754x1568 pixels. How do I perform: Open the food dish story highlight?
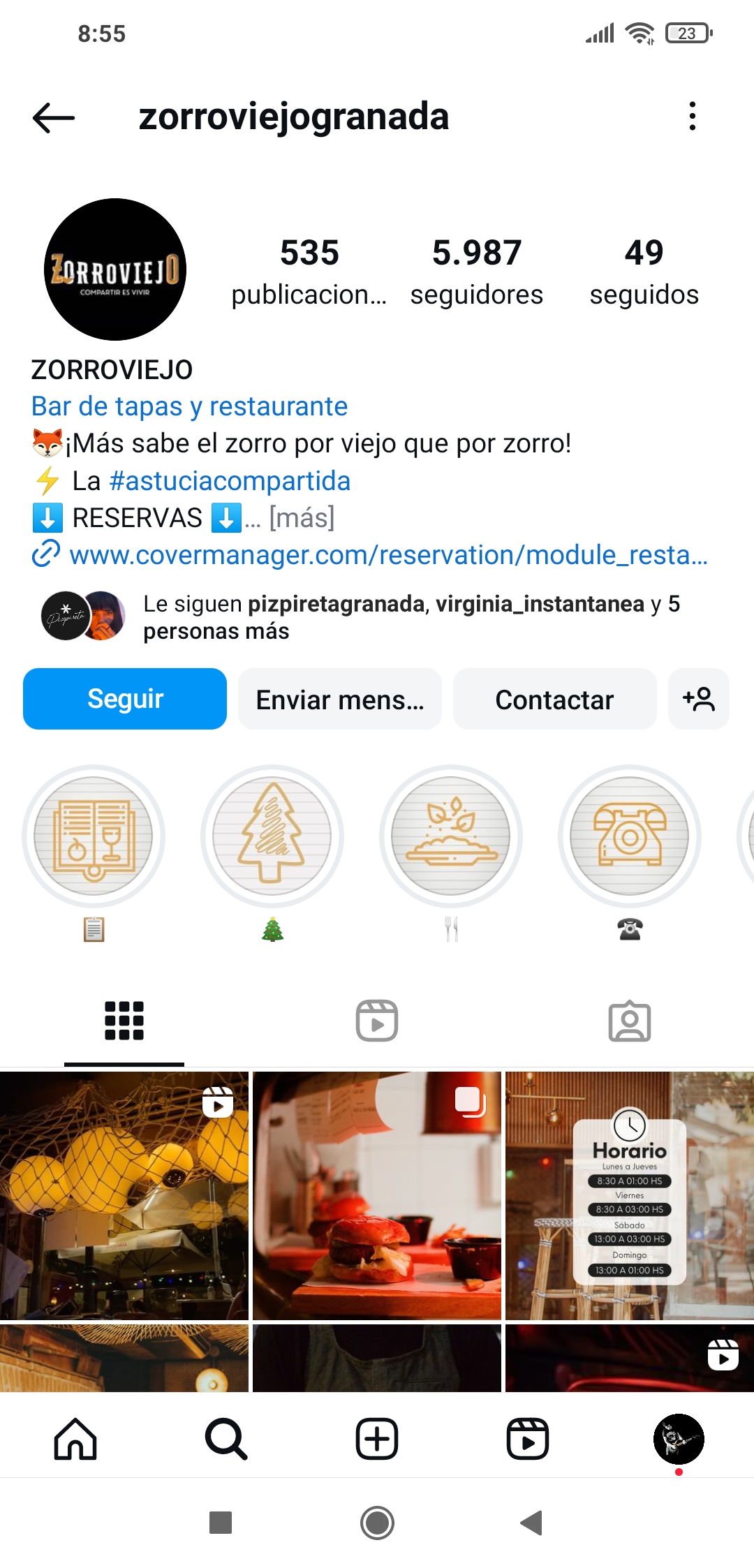(x=451, y=836)
